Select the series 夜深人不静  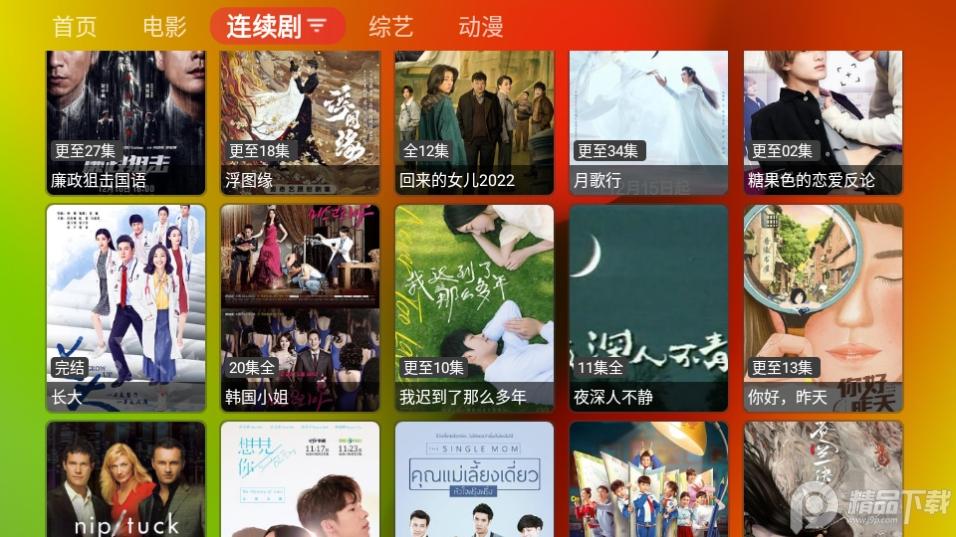tap(649, 308)
